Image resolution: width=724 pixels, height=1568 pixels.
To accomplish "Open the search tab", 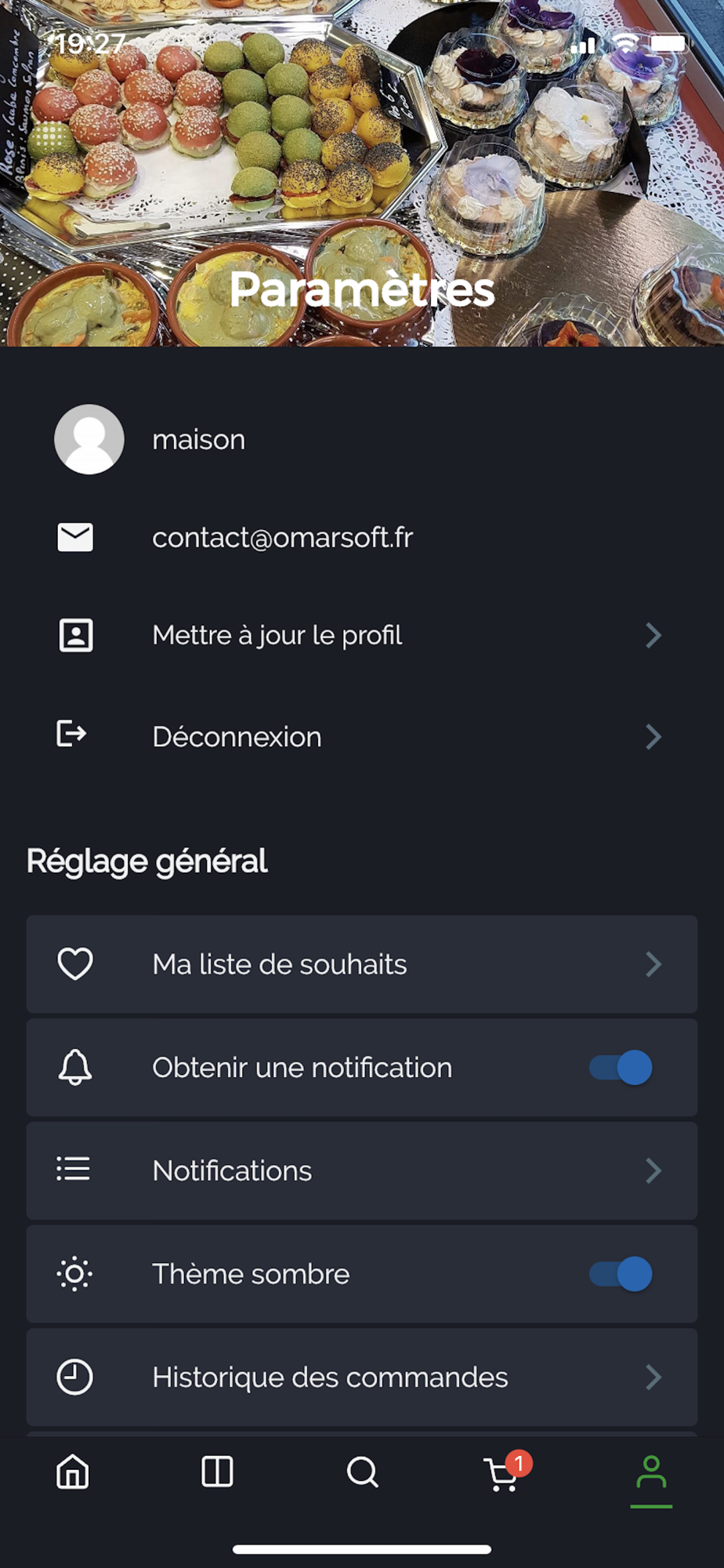I will pyautogui.click(x=362, y=1472).
